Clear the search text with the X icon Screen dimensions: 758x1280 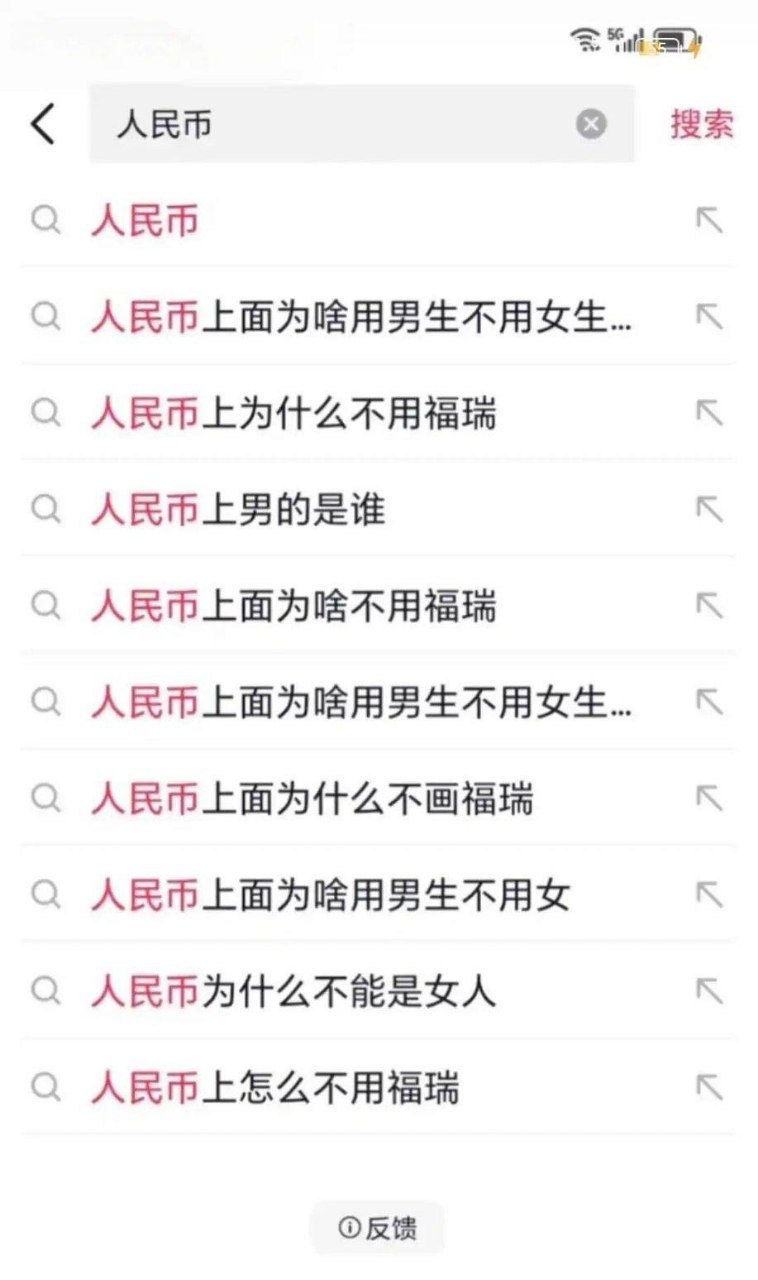(x=591, y=124)
